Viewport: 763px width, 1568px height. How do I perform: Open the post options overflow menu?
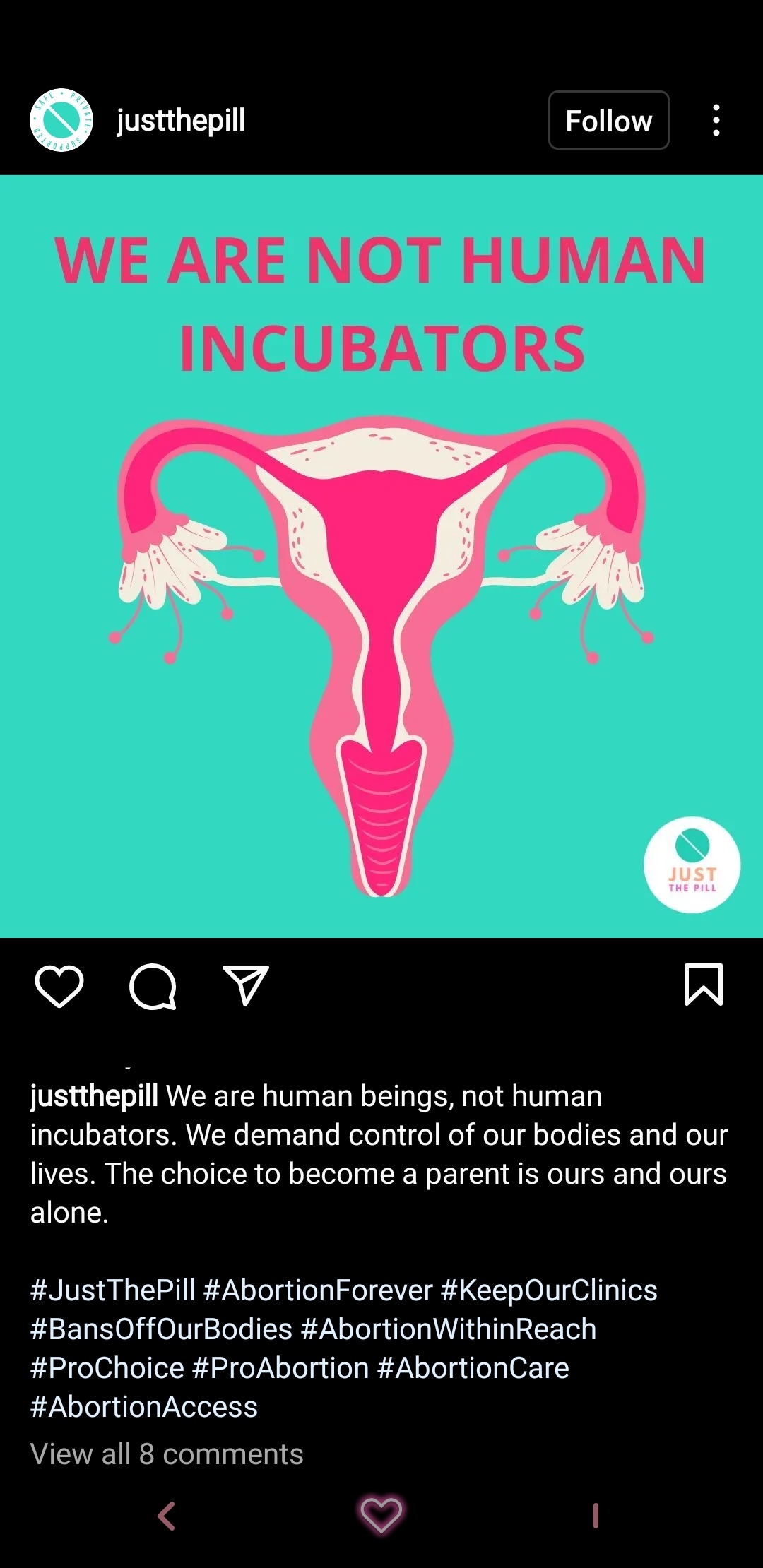(x=716, y=120)
